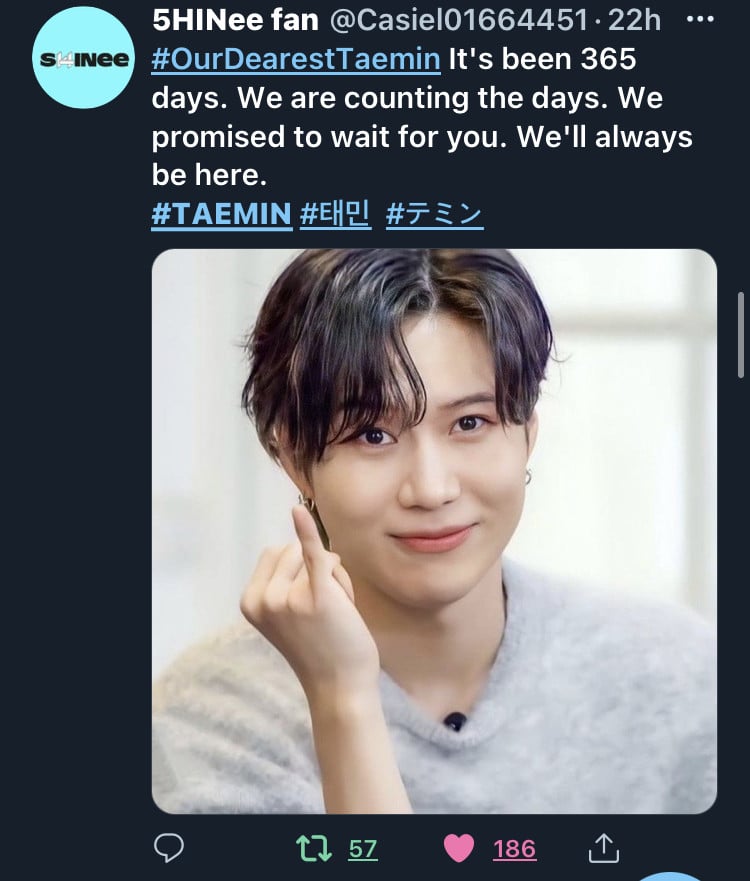Open the #TAEMIN hashtag

click(221, 213)
